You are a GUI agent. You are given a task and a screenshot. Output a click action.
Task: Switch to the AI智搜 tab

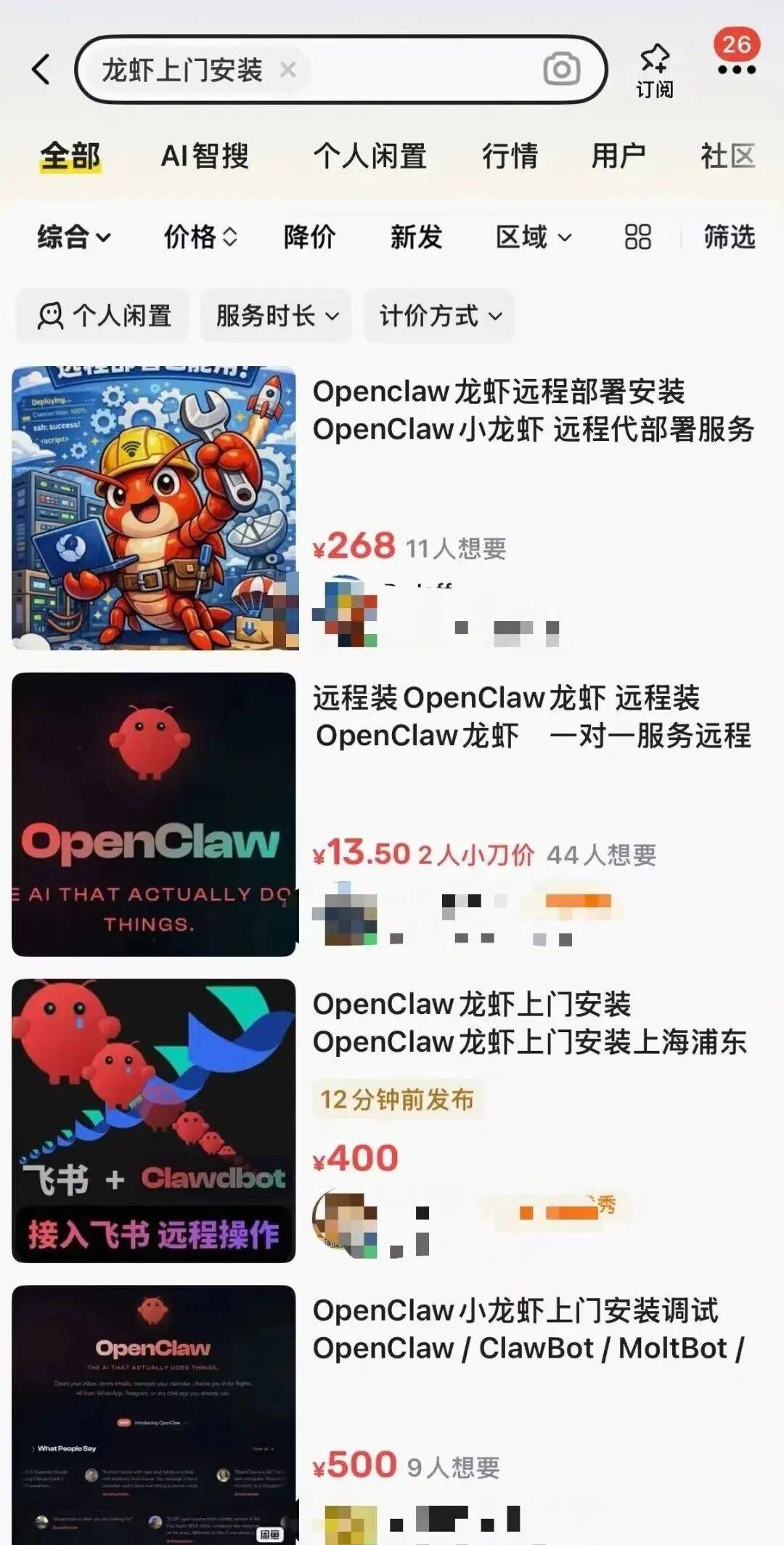pyautogui.click(x=205, y=156)
